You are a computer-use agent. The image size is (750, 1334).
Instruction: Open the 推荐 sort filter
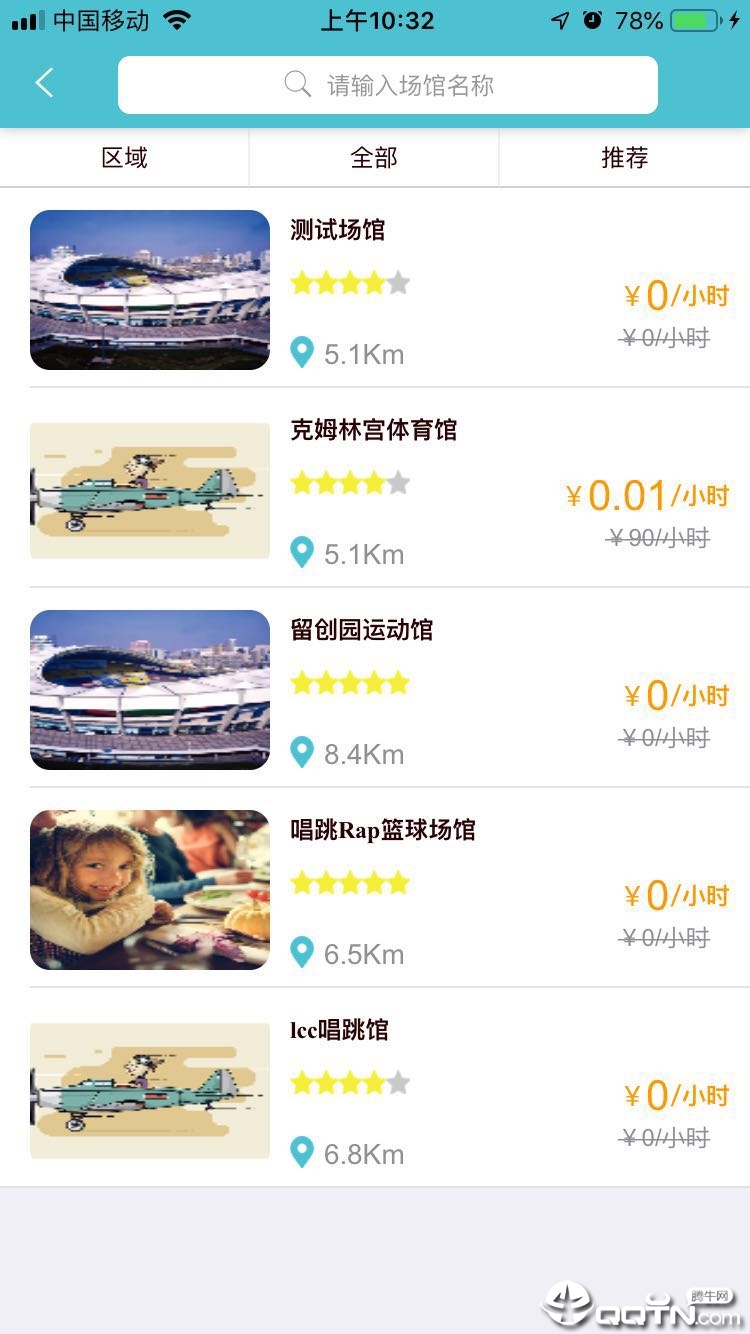624,158
